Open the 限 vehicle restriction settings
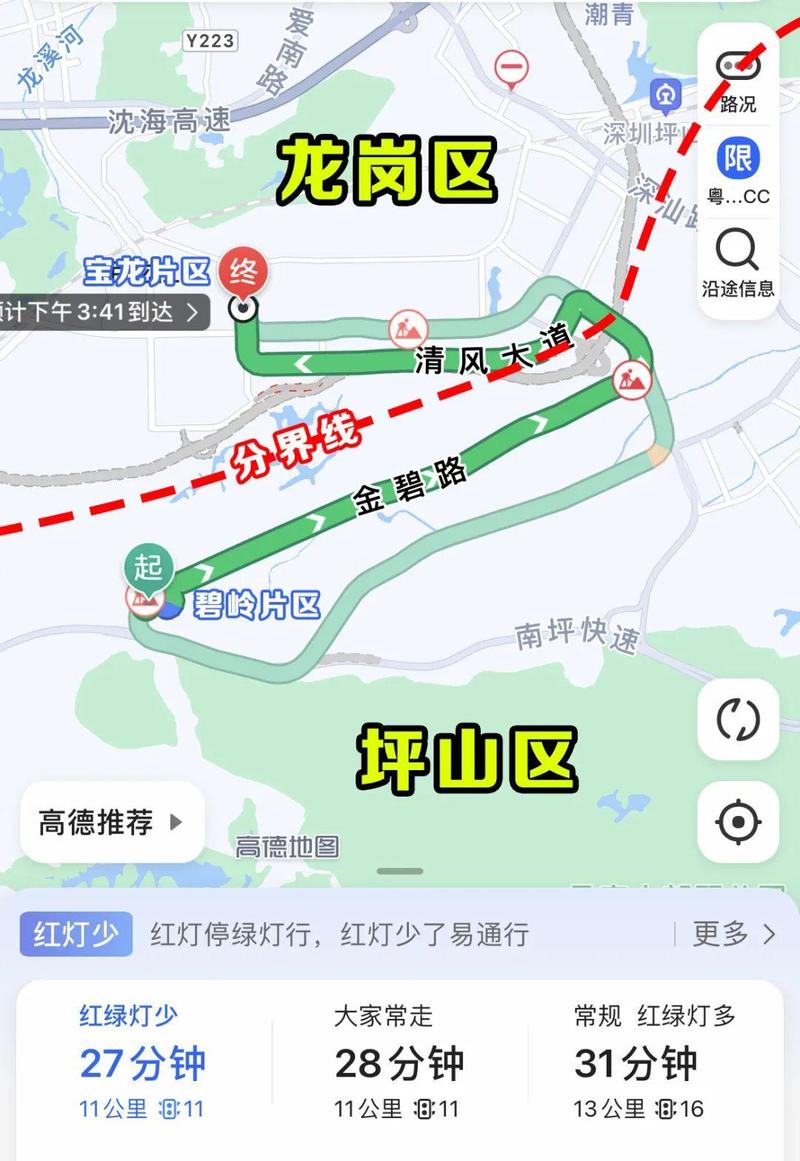The image size is (800, 1161). (738, 171)
